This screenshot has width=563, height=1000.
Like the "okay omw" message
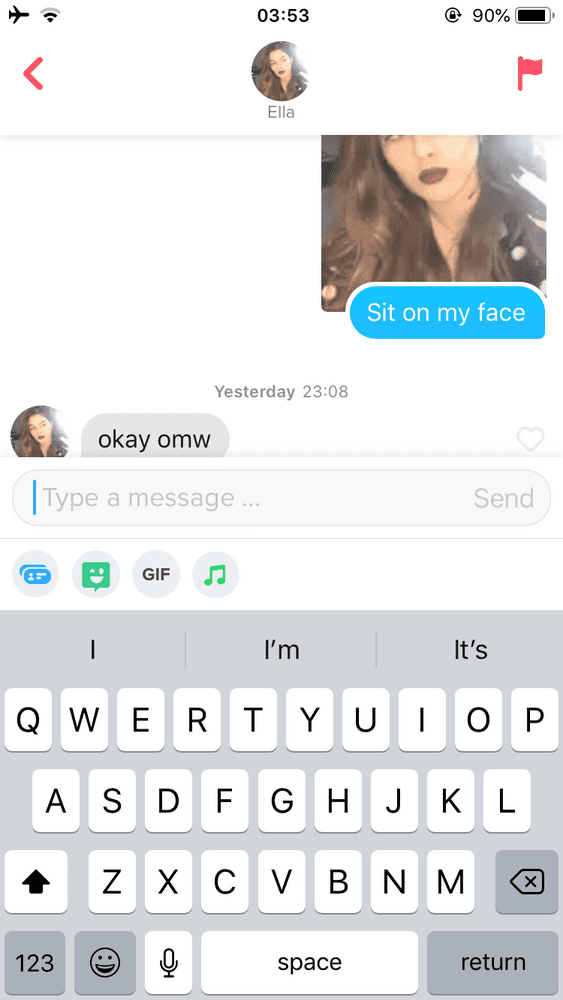click(x=530, y=439)
